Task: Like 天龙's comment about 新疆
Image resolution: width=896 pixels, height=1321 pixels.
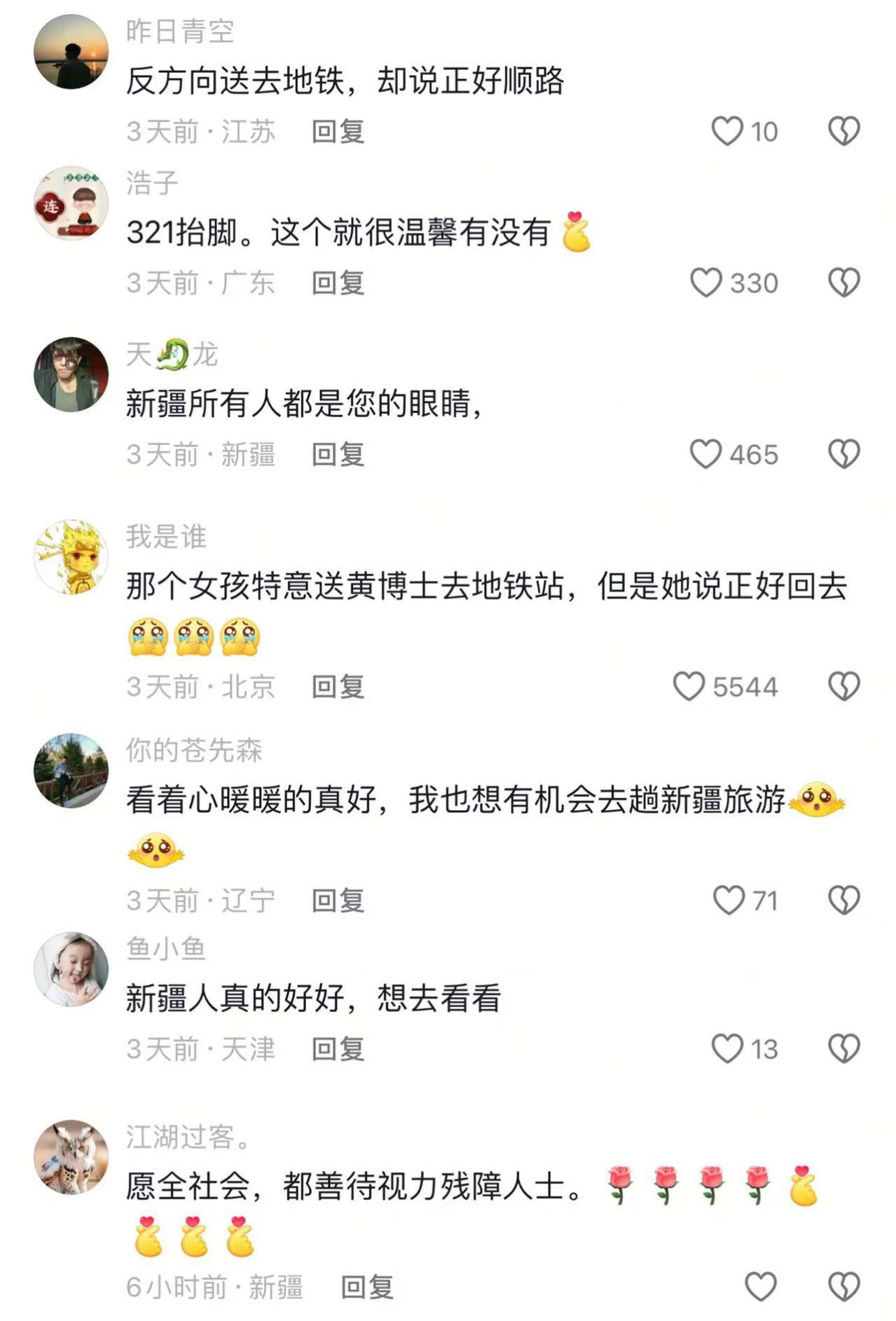Action: pyautogui.click(x=706, y=454)
